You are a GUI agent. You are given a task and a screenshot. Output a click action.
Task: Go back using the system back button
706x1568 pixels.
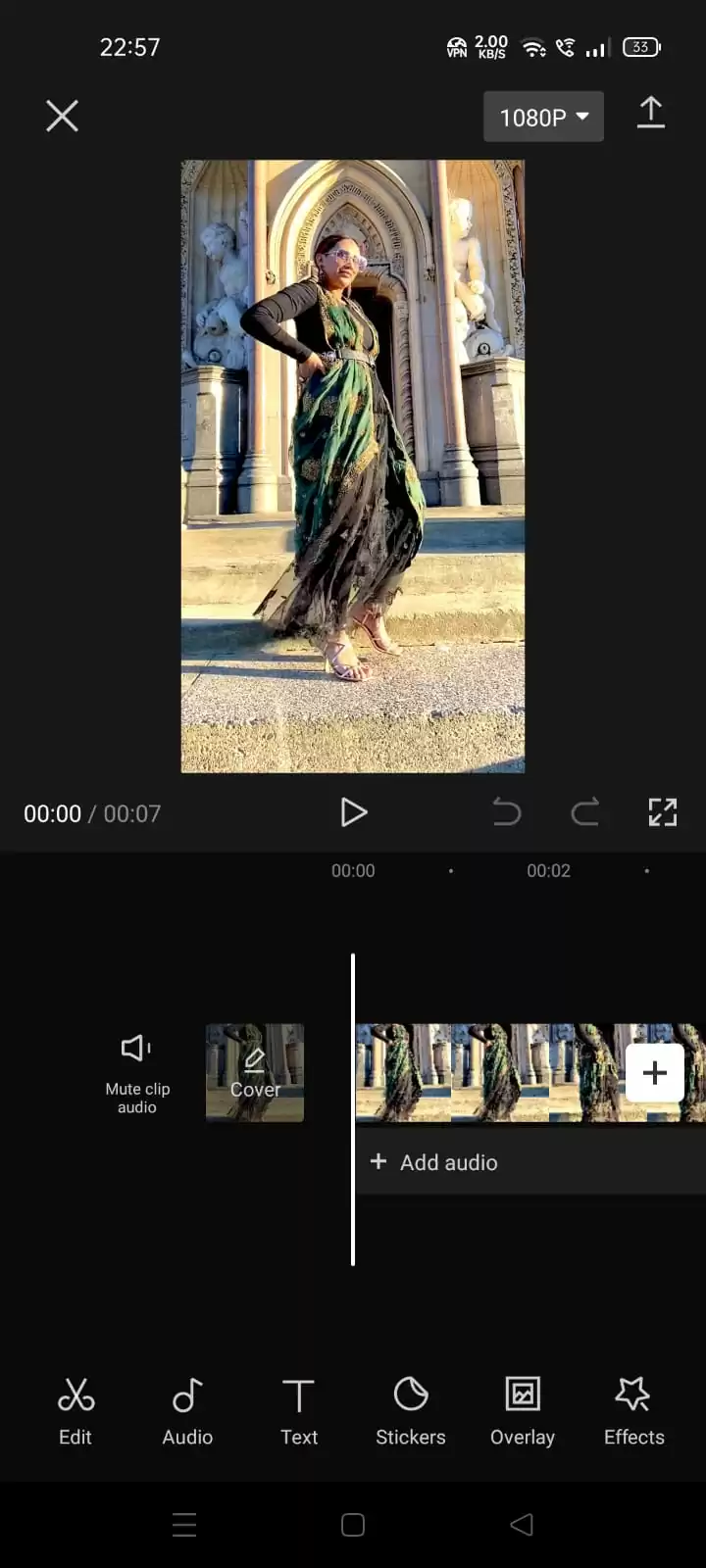tap(522, 1524)
